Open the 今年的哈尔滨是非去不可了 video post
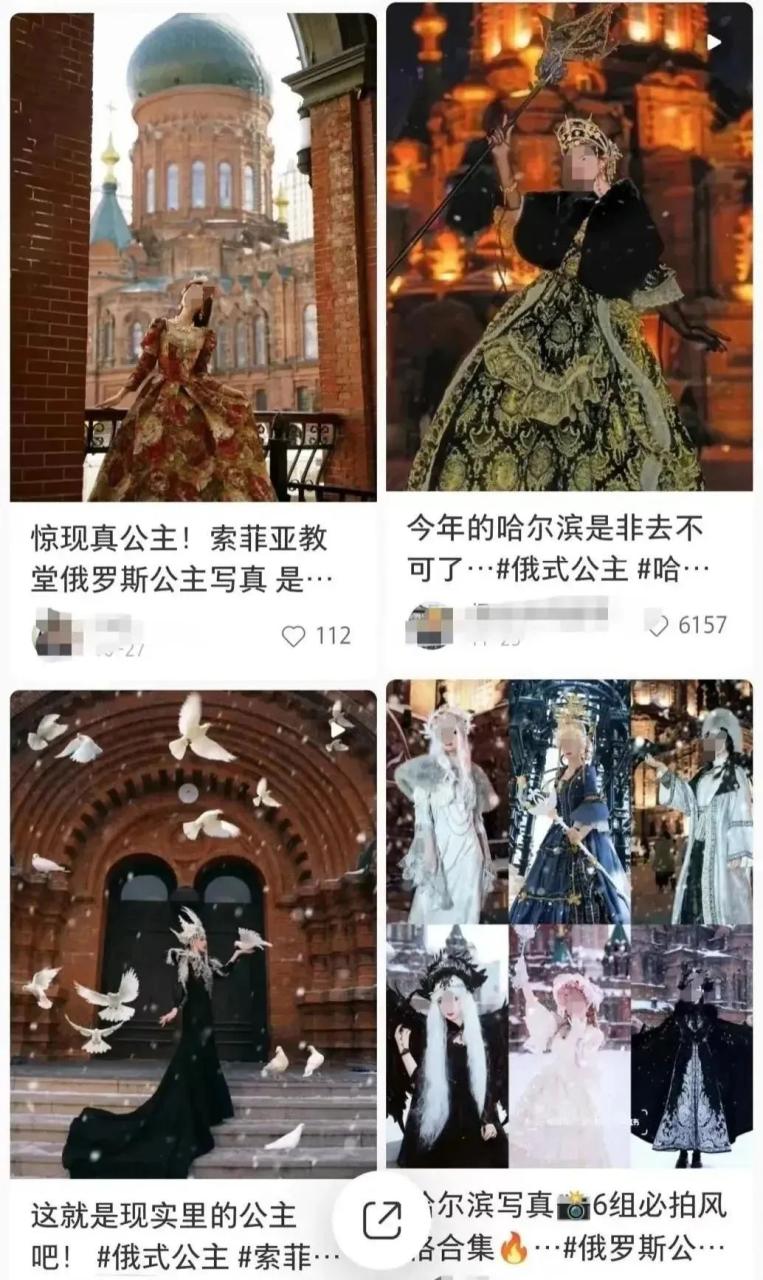763x1280 pixels. (x=569, y=246)
